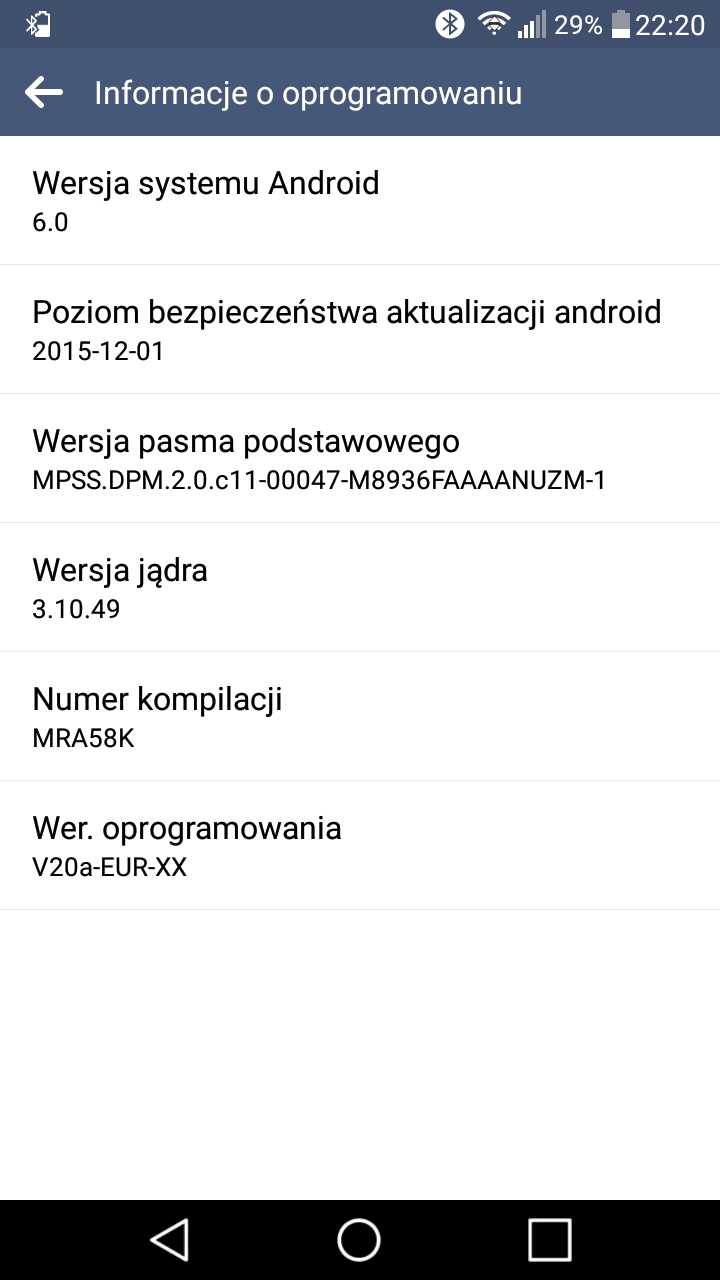Select Poziom bezpieczeństwa aktualizacji android row

360,329
